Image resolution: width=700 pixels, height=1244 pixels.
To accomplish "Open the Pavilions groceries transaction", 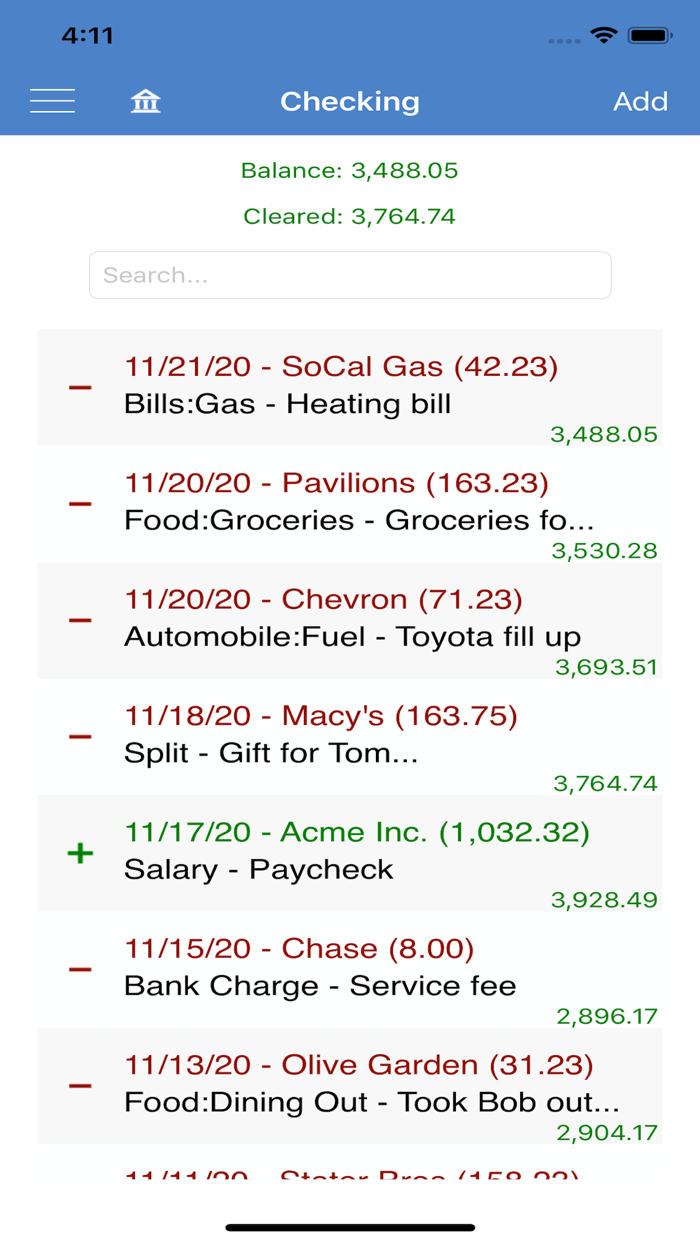I will point(350,503).
